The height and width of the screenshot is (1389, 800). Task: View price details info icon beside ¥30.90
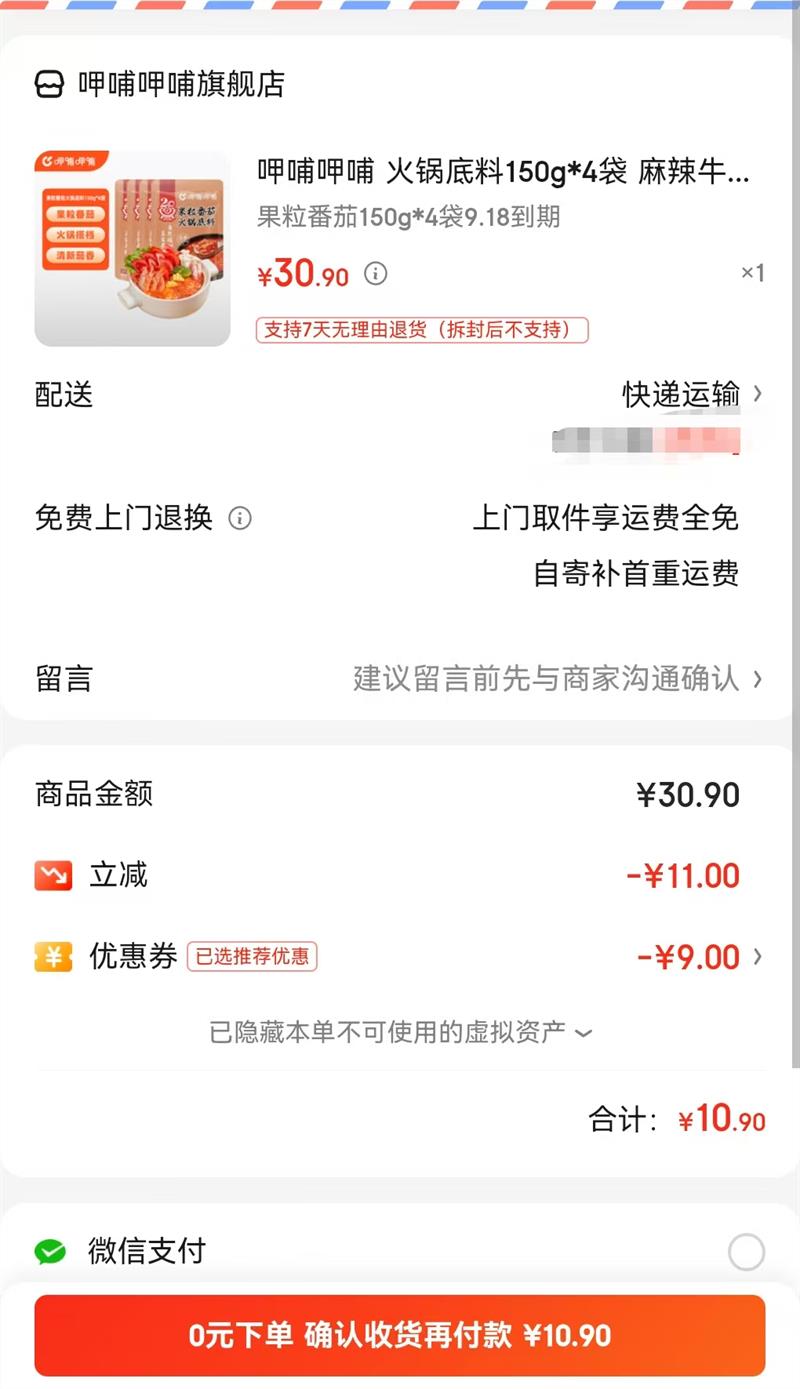click(375, 273)
